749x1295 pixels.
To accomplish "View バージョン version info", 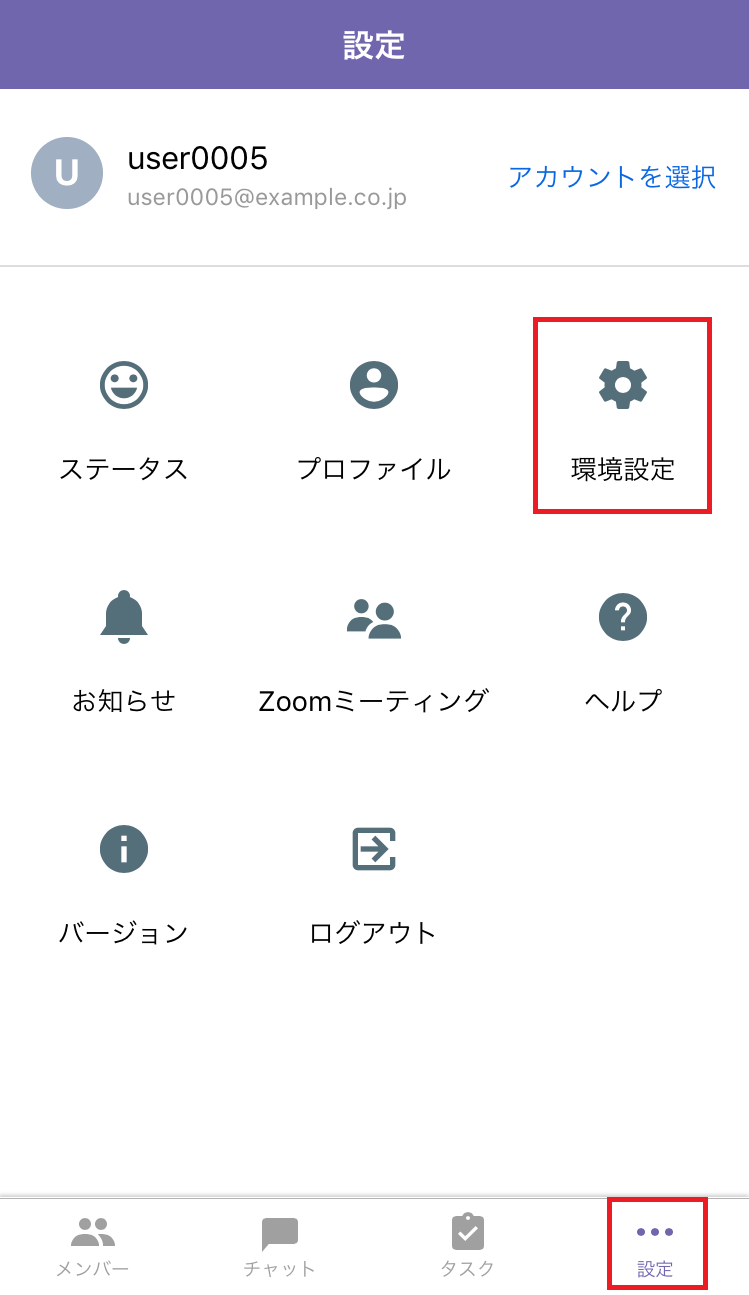I will click(124, 884).
